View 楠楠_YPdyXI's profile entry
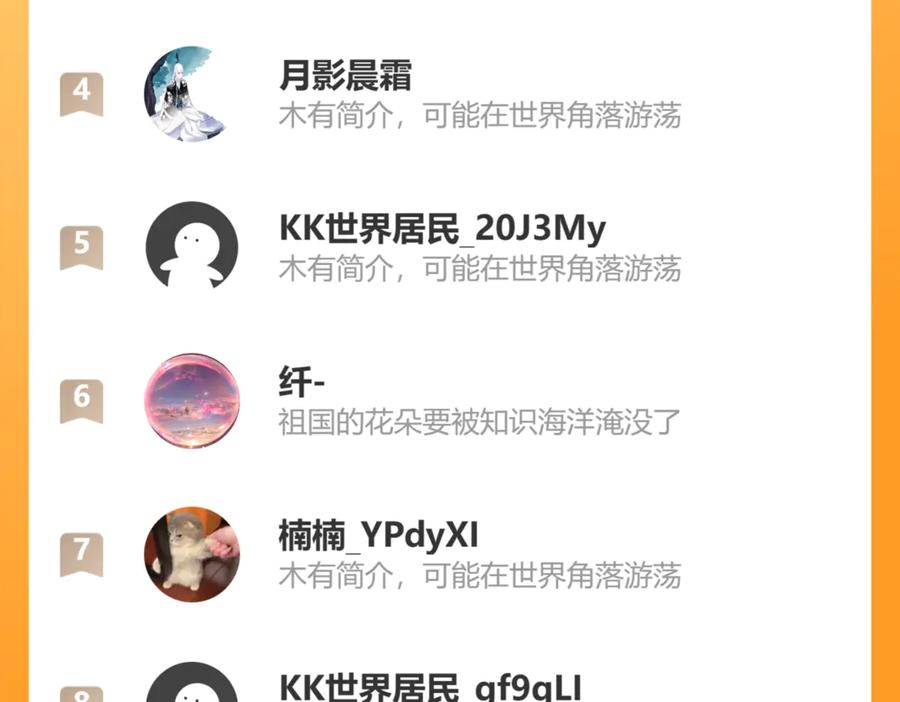Viewport: 900px width, 702px height. coord(378,537)
